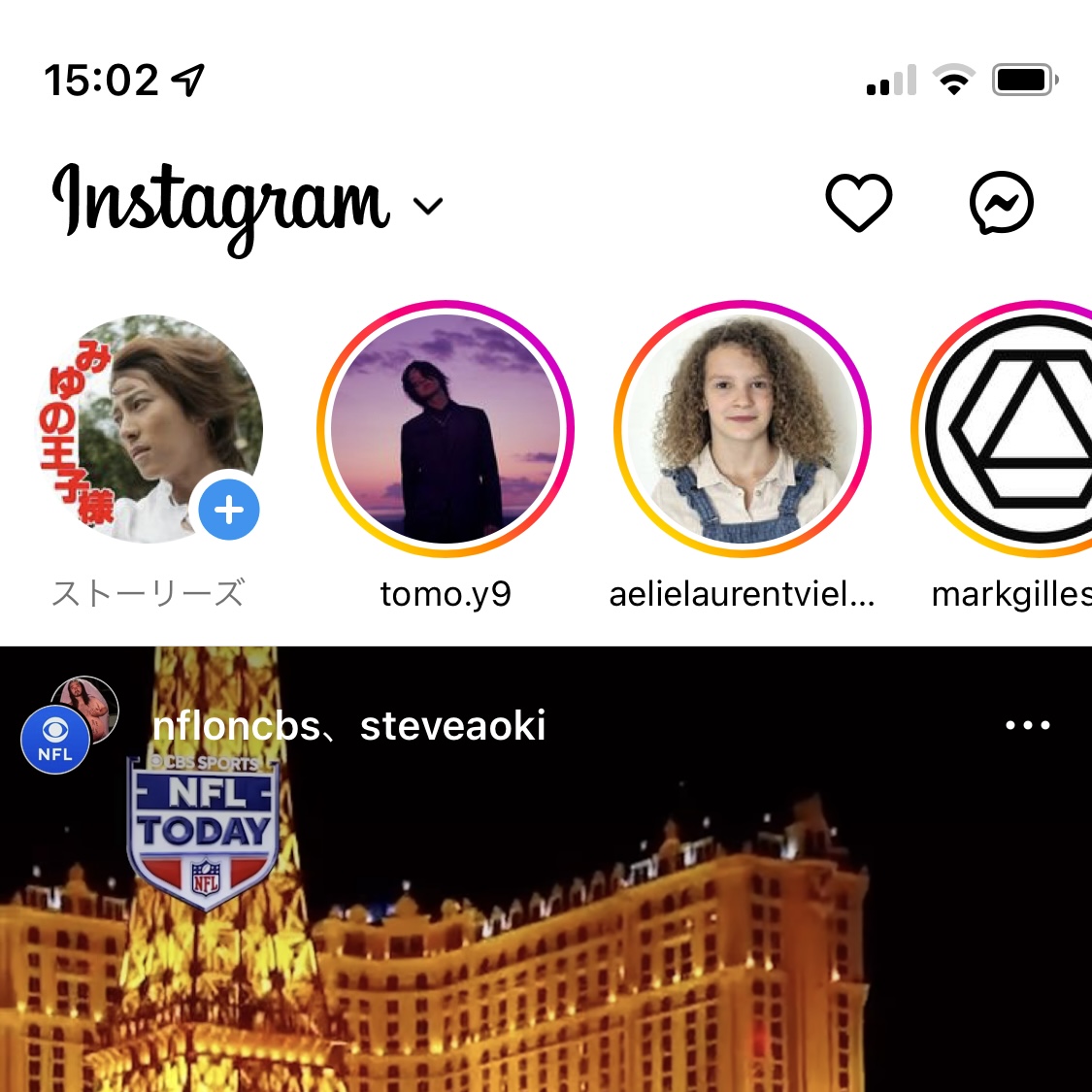Open the Instagram feed dropdown
Screen dimensions: 1092x1092
[427, 205]
